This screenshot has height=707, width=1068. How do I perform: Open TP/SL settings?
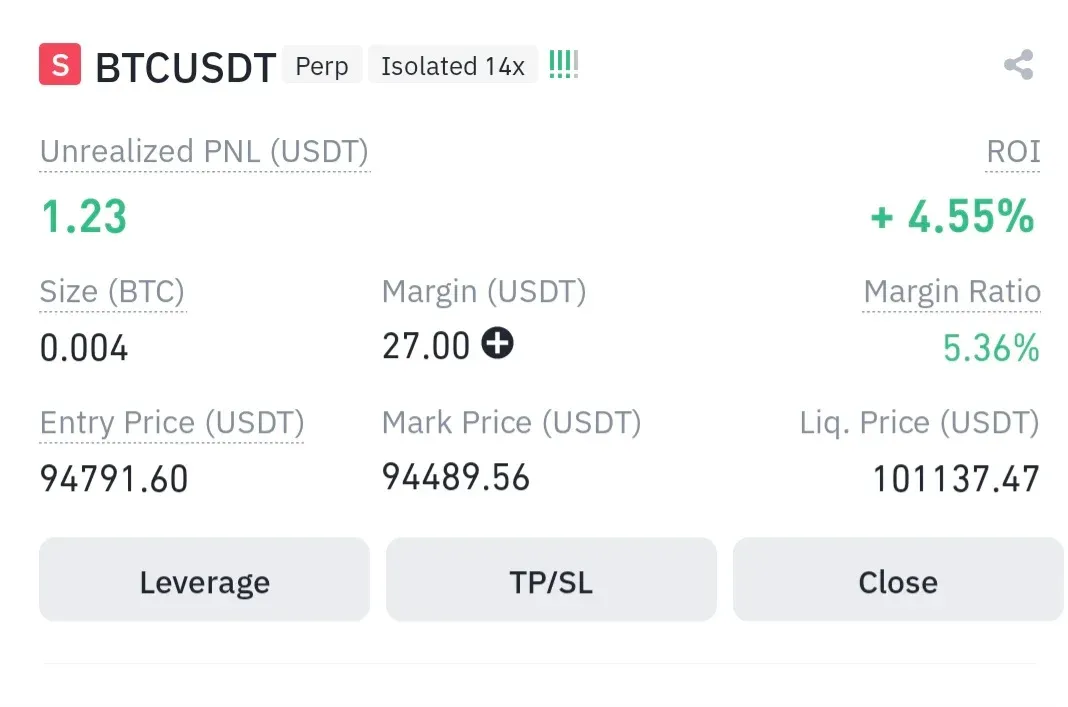551,582
